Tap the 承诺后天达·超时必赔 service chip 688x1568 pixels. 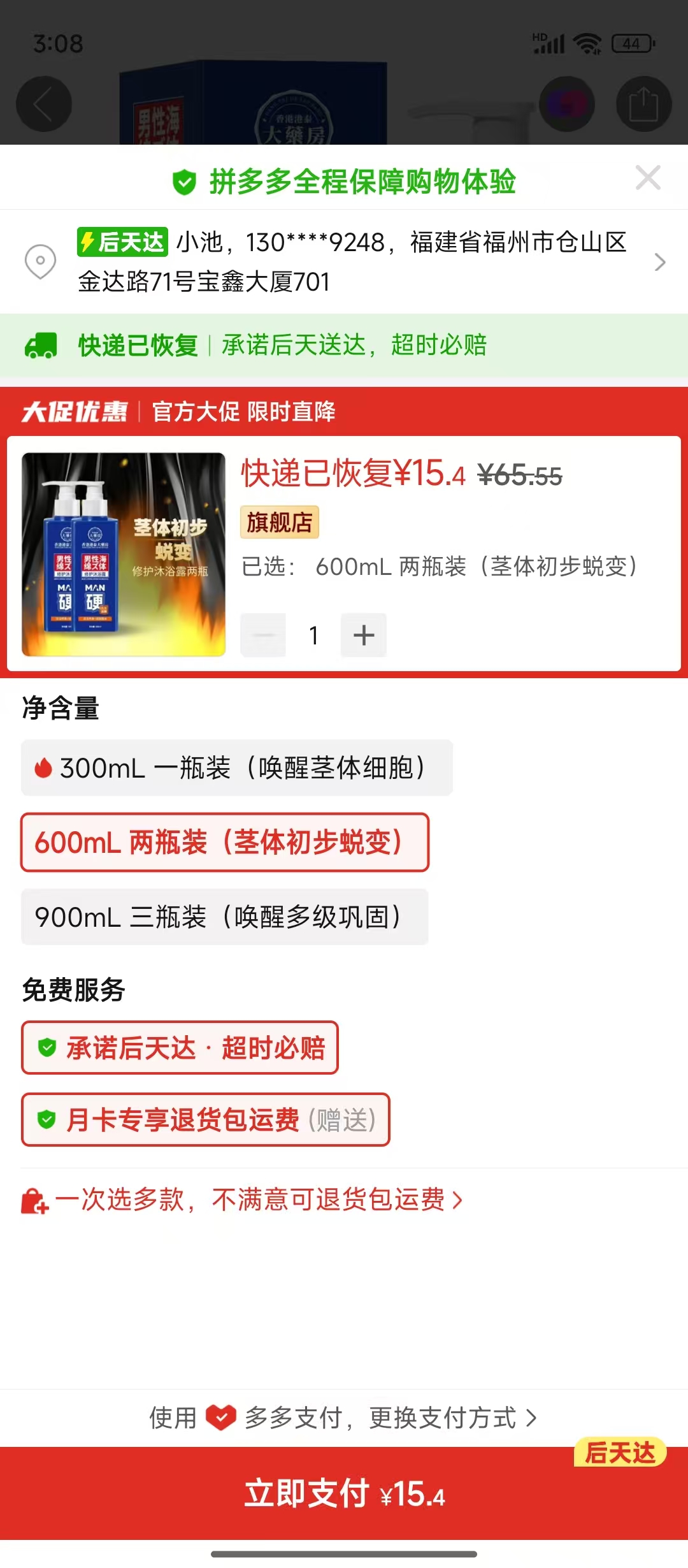[180, 1048]
